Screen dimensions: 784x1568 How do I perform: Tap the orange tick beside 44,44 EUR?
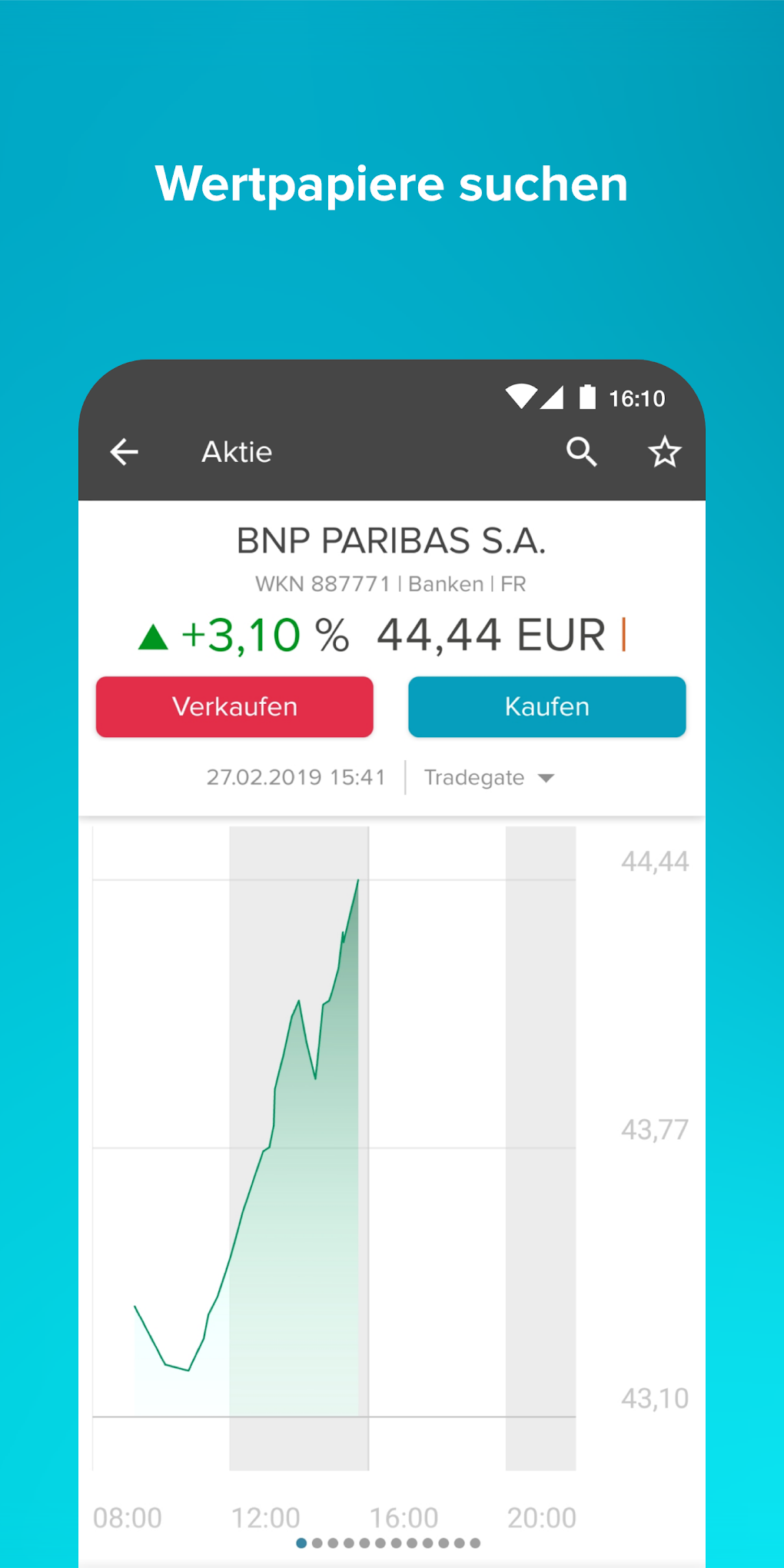pos(624,635)
